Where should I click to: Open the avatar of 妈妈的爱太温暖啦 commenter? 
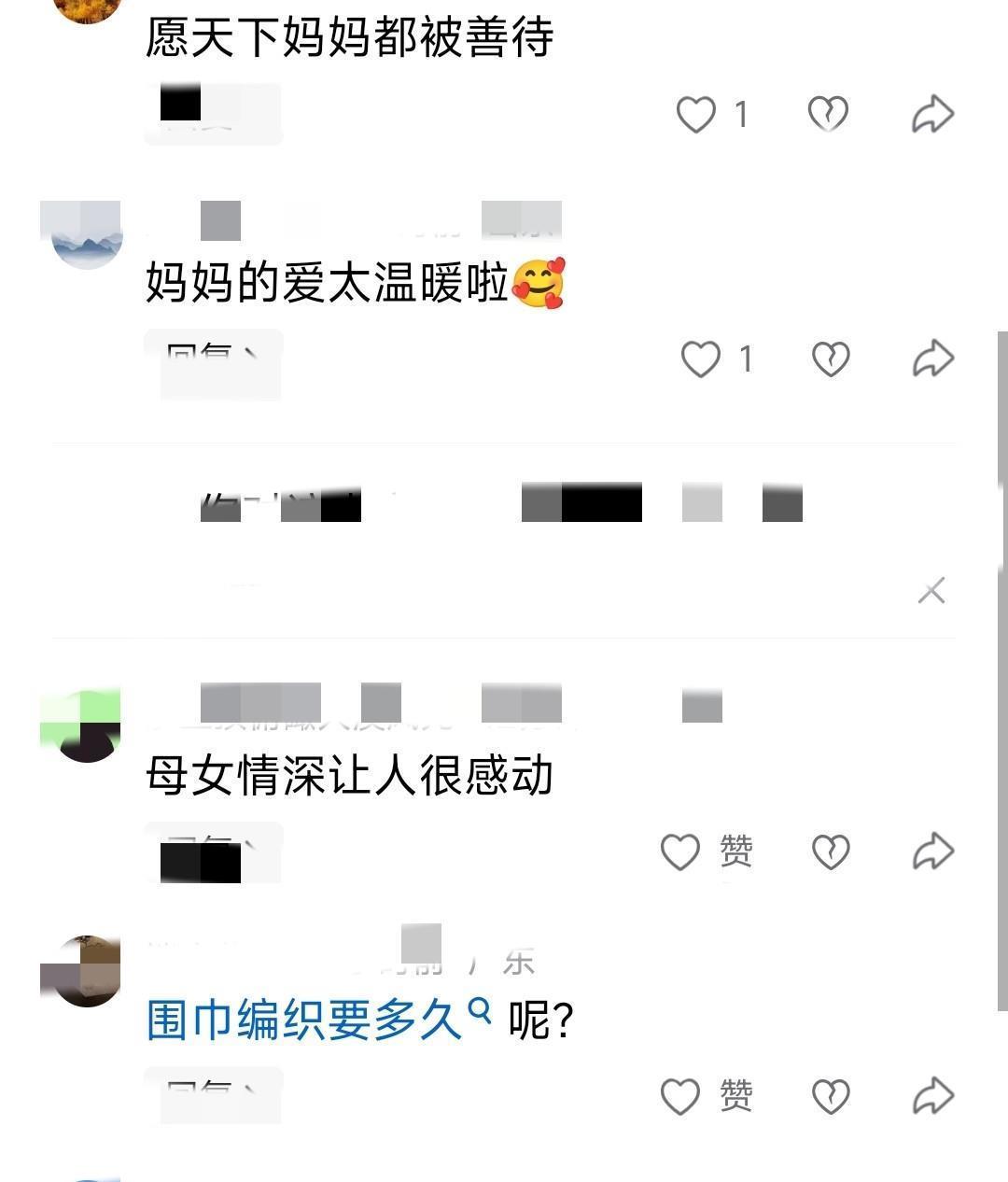(86, 234)
